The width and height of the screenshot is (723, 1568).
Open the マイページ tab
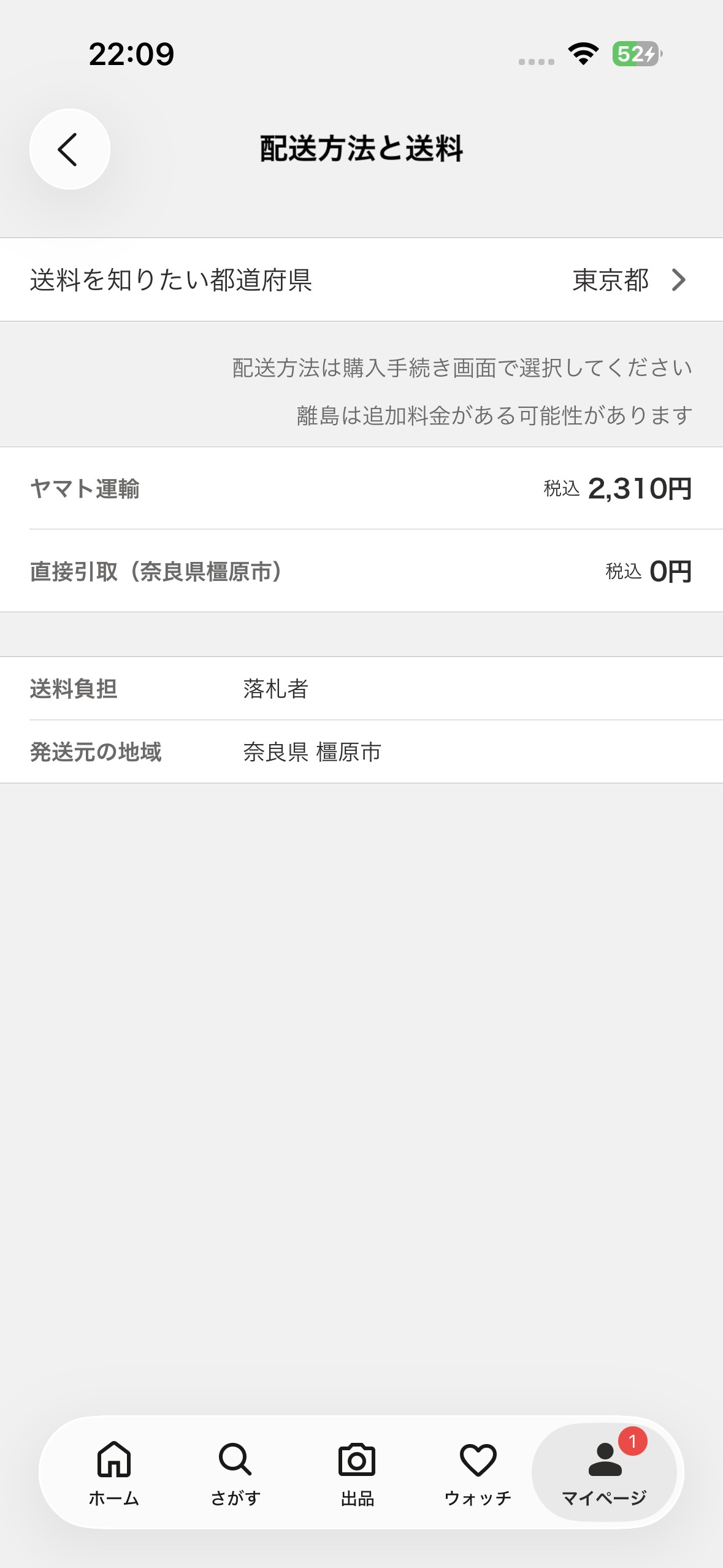tap(604, 1472)
